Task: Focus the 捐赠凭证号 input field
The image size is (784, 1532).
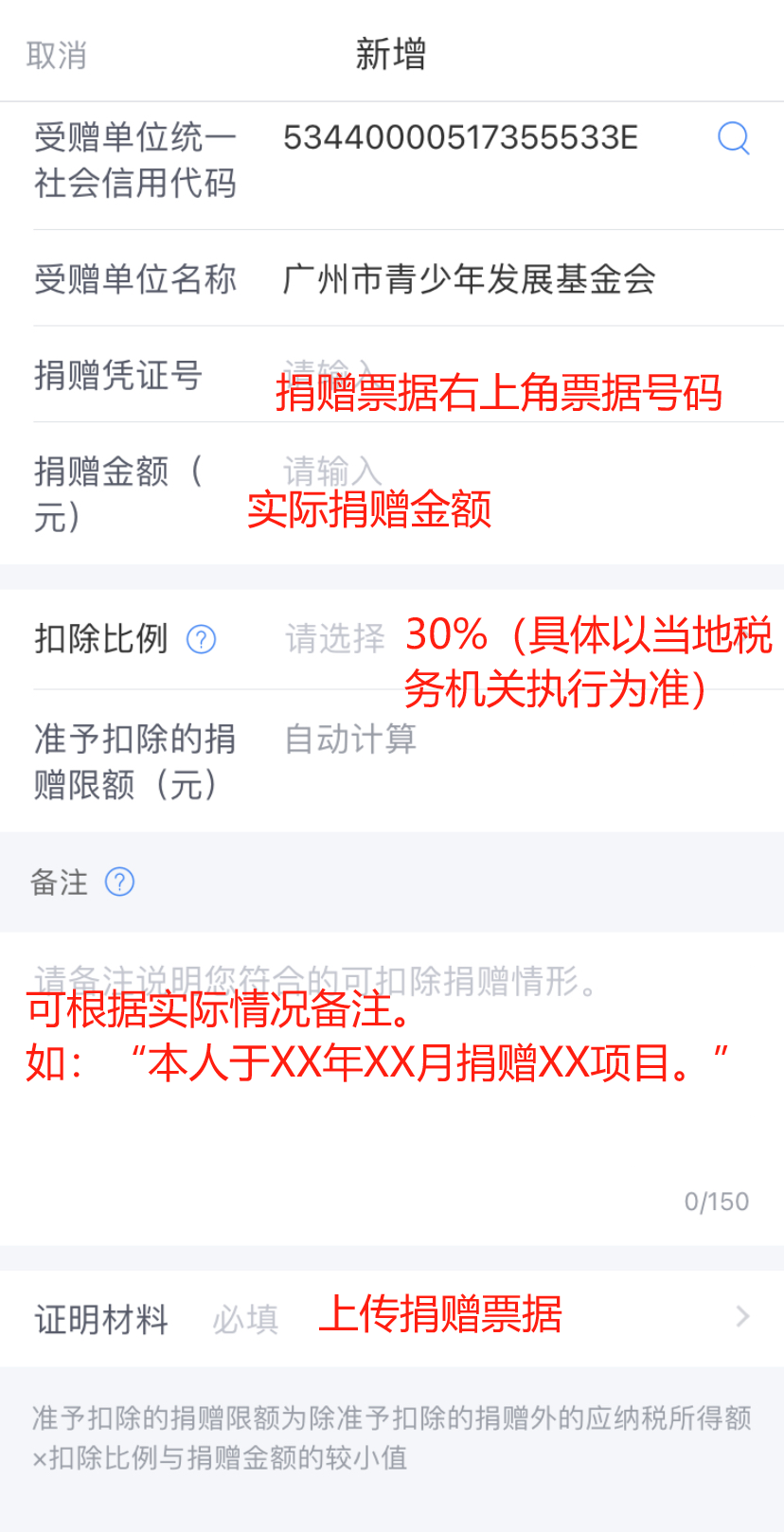Action: [511, 375]
